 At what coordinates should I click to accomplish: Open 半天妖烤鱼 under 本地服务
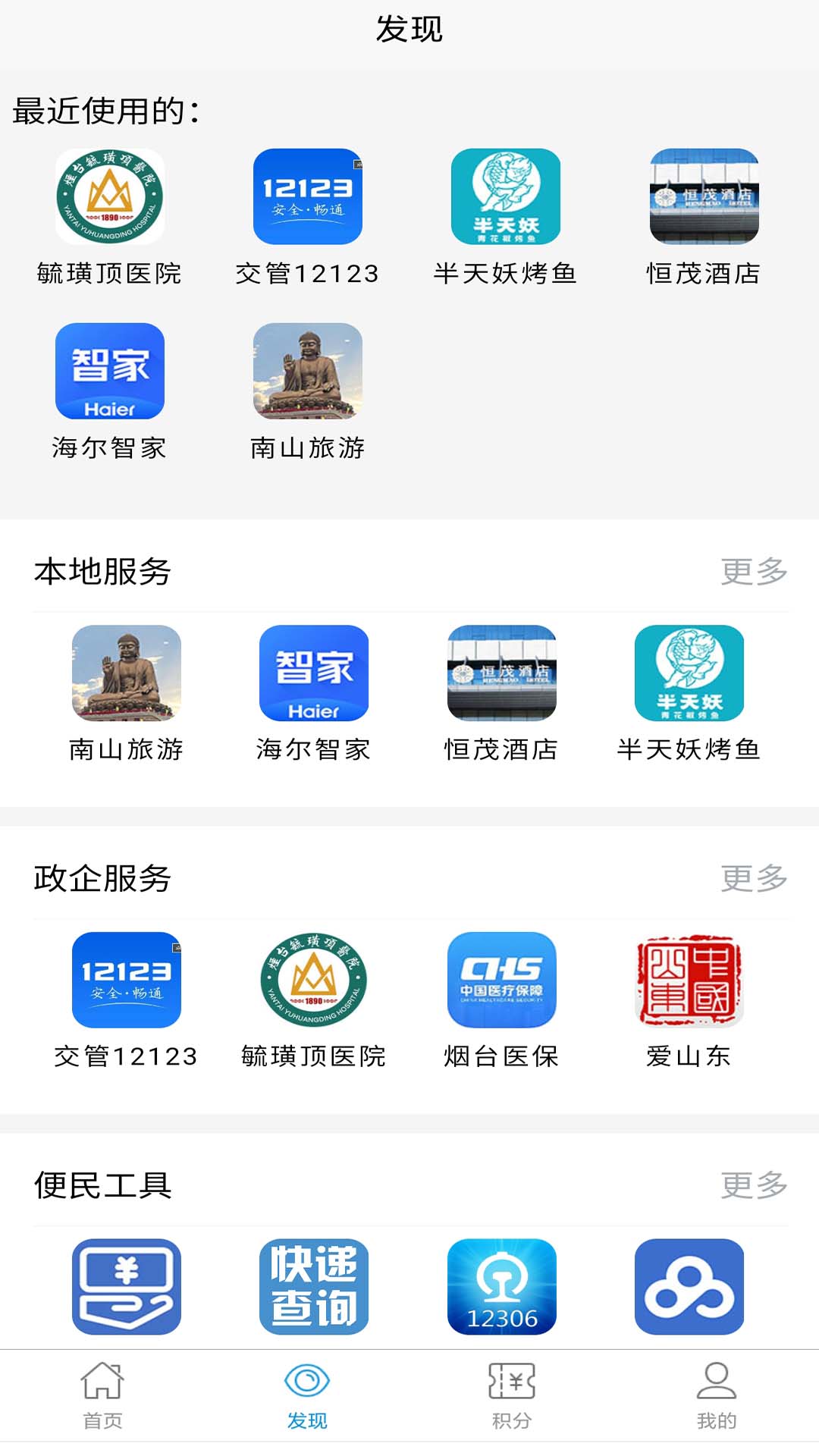(x=688, y=675)
